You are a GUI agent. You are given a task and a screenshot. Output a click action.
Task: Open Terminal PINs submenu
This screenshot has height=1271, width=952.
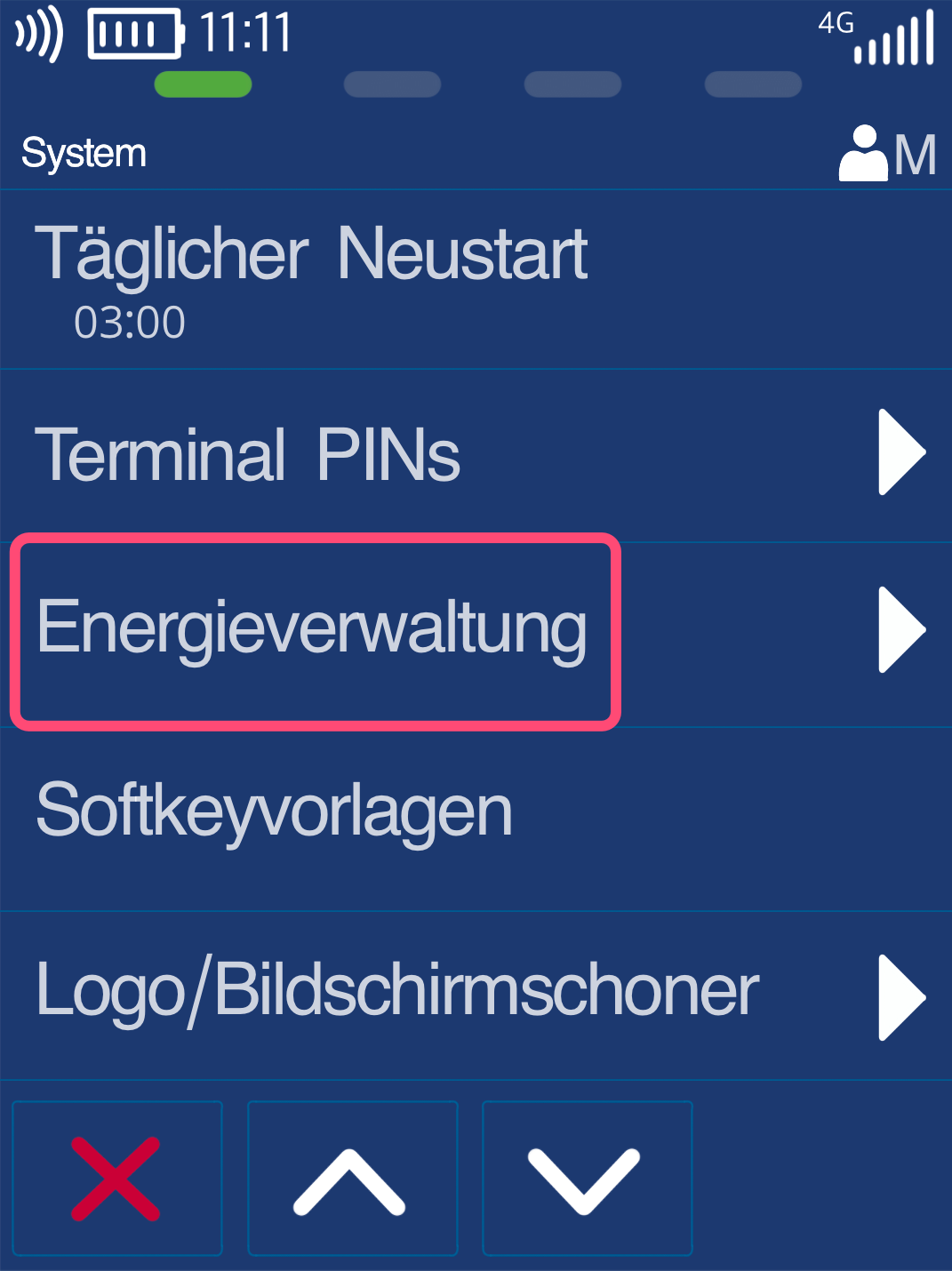click(x=249, y=455)
